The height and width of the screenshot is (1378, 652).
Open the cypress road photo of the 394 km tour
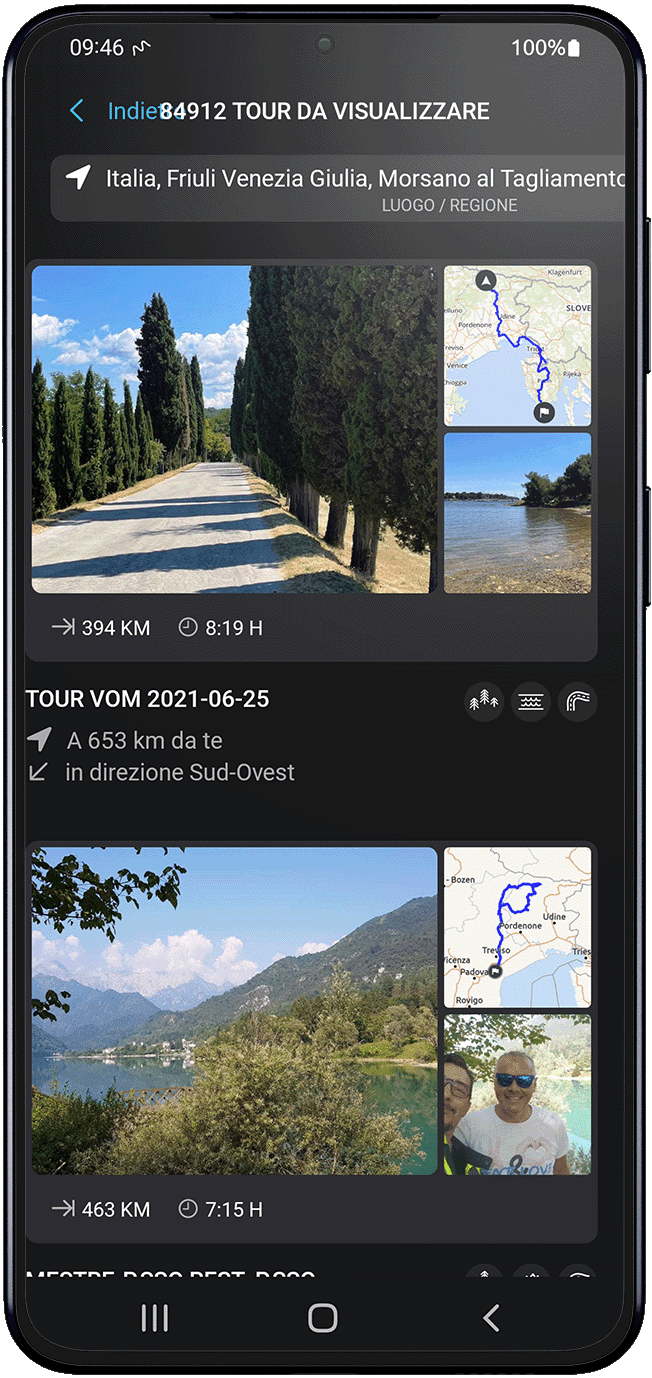pyautogui.click(x=234, y=429)
